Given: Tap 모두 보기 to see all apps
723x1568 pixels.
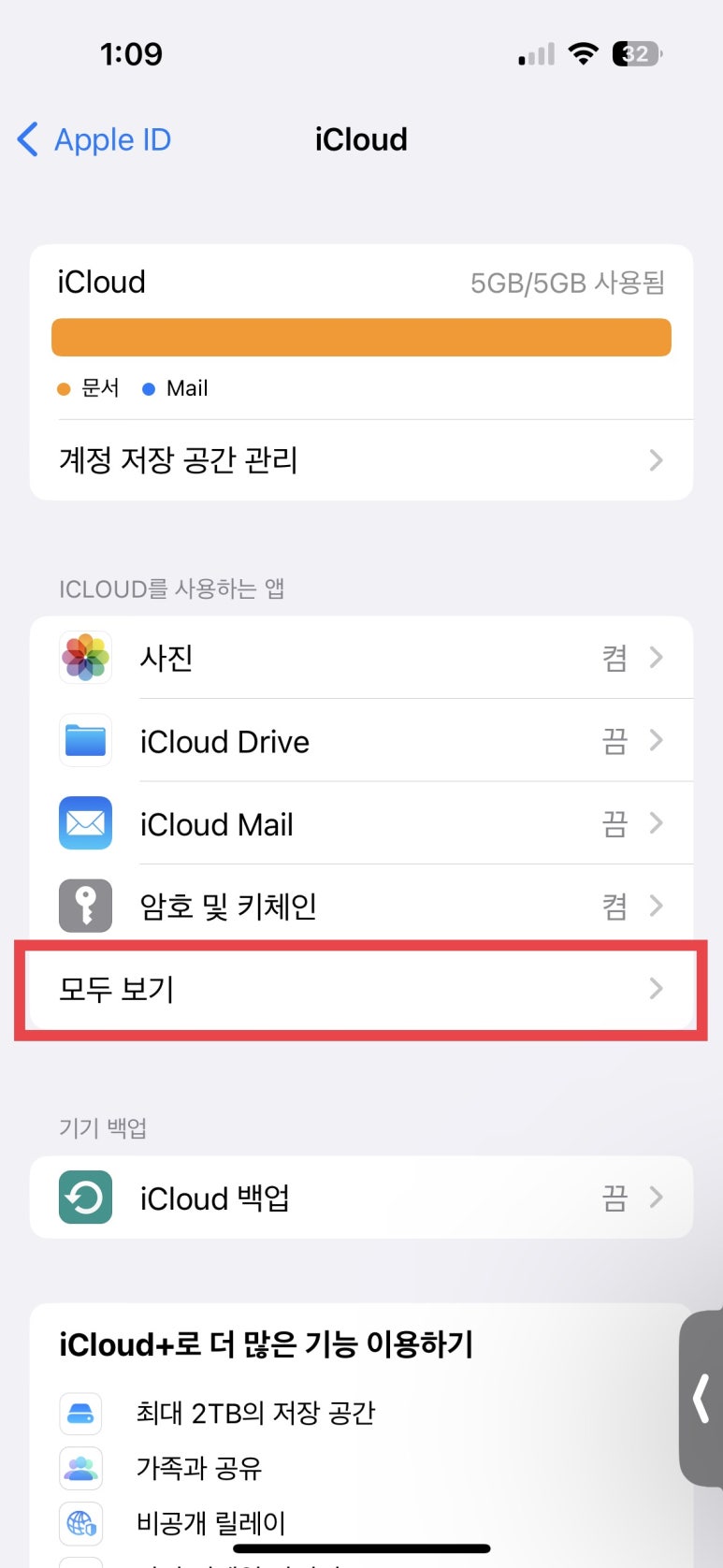Looking at the screenshot, I should [x=361, y=989].
